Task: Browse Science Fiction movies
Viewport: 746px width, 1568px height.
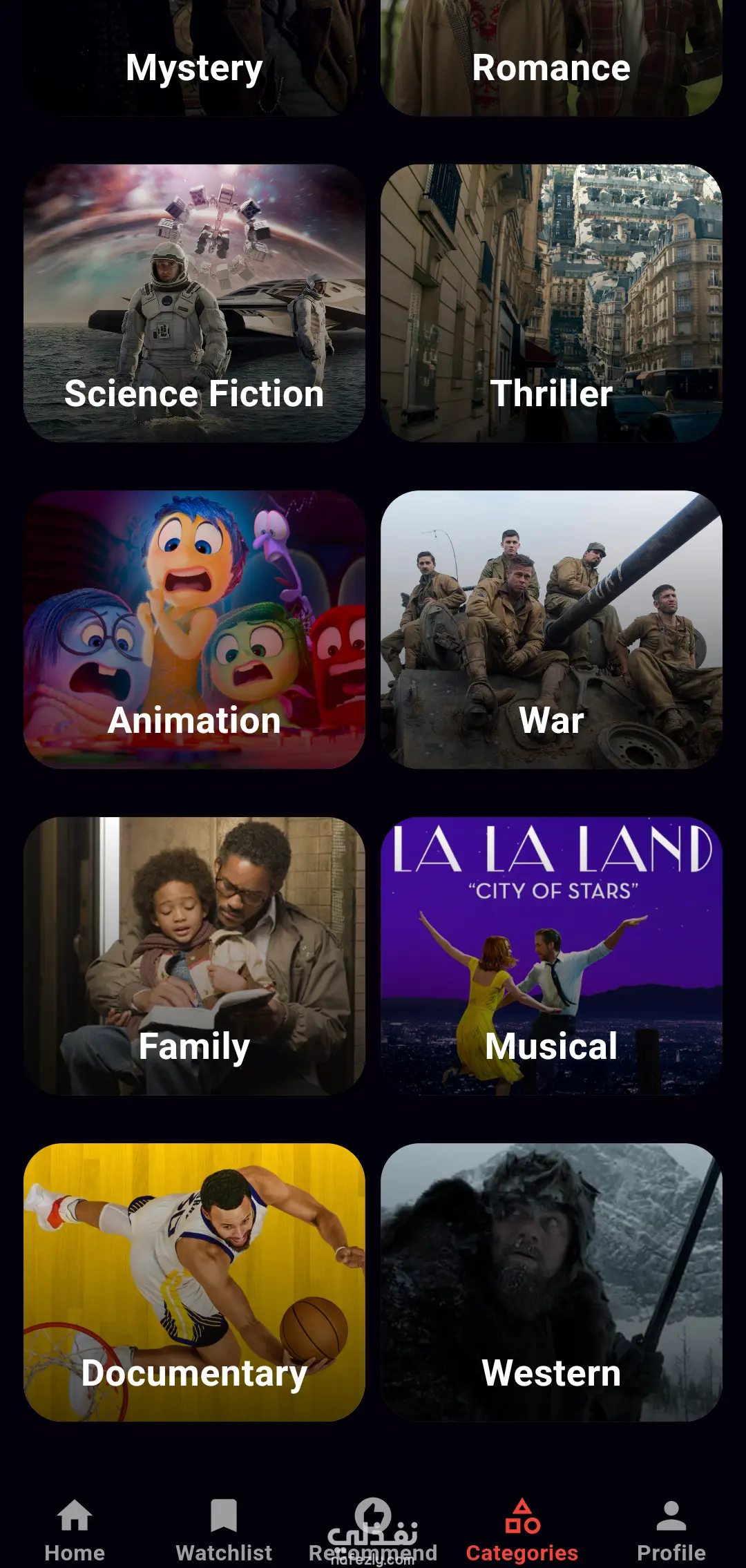Action: coord(194,303)
